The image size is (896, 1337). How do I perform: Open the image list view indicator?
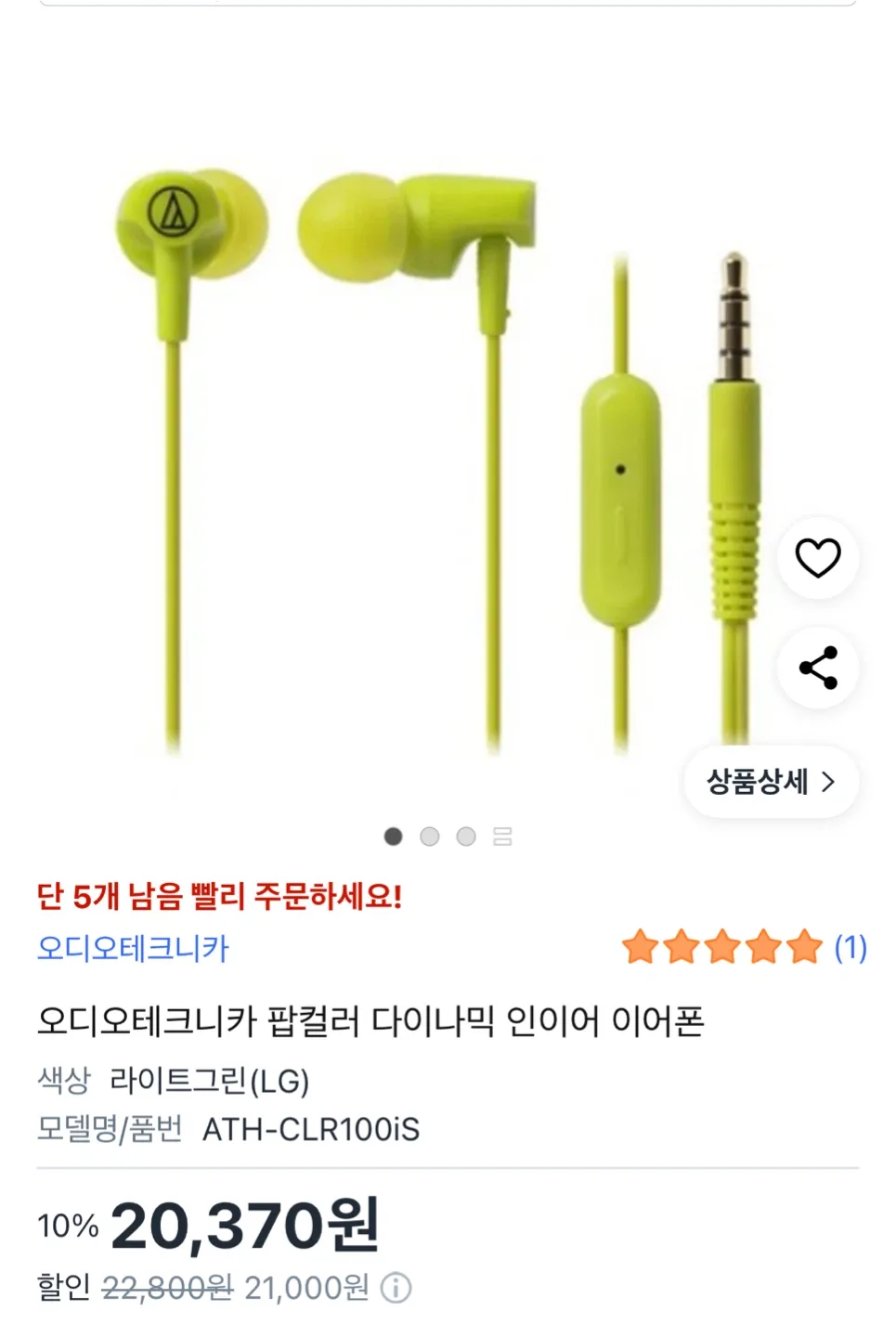tap(502, 837)
